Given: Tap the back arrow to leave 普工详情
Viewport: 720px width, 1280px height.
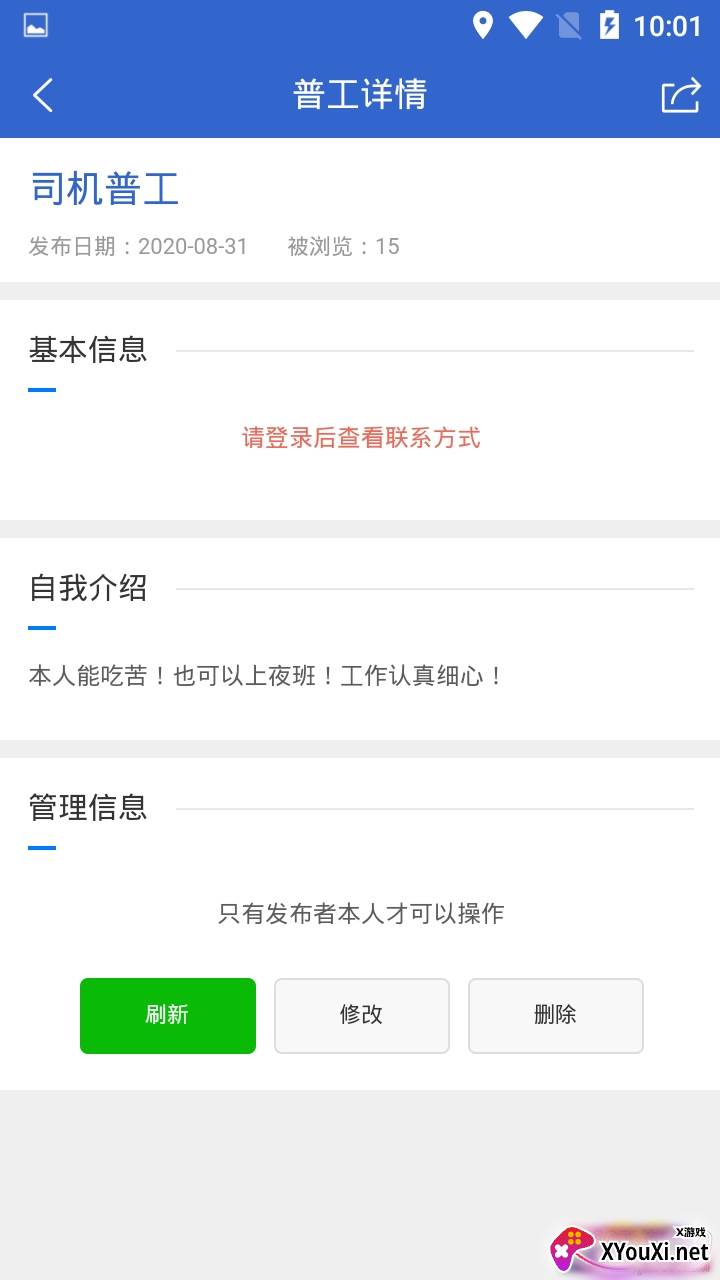Looking at the screenshot, I should [42, 95].
